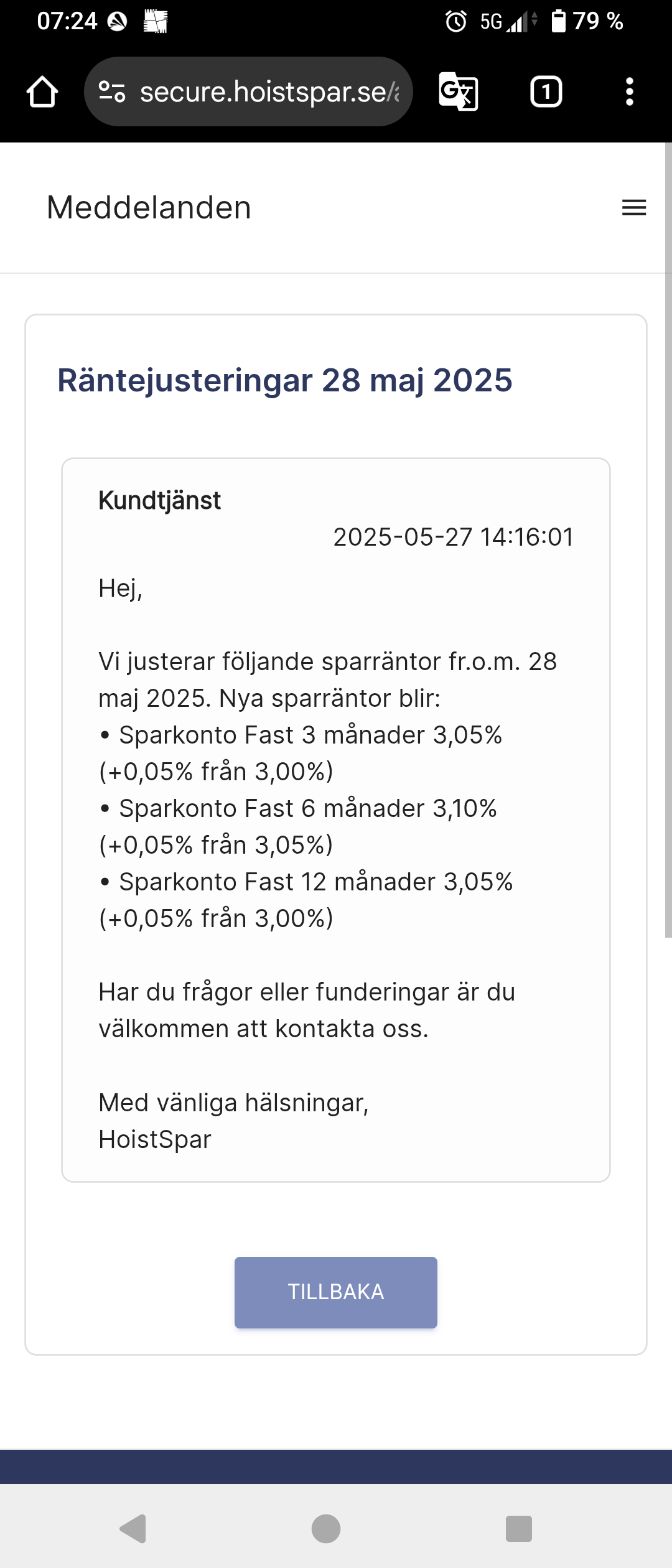Screen dimensions: 672x1568
Task: Open the browser tab switcher
Action: point(546,92)
